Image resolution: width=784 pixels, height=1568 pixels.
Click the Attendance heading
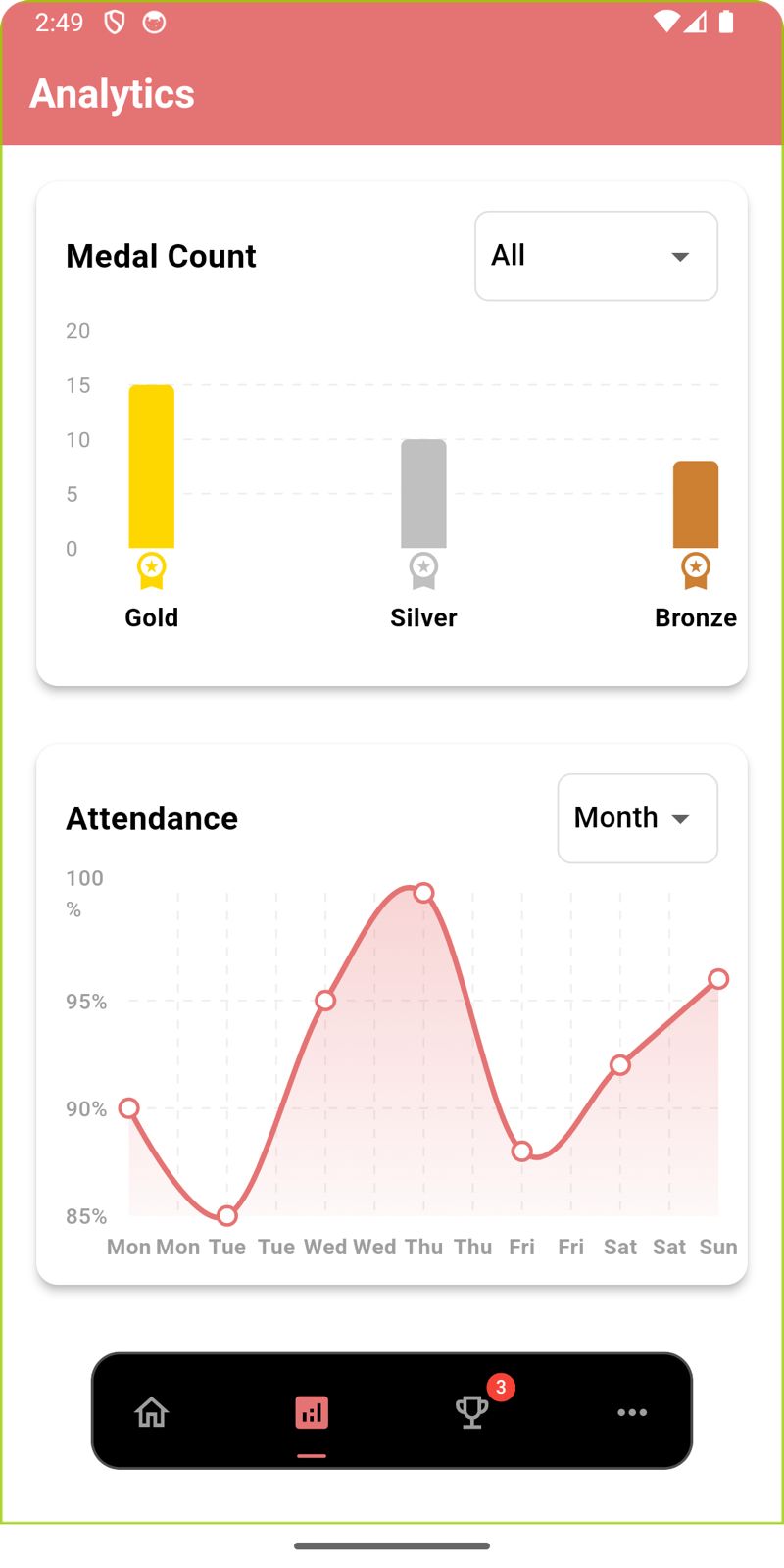[x=152, y=817]
